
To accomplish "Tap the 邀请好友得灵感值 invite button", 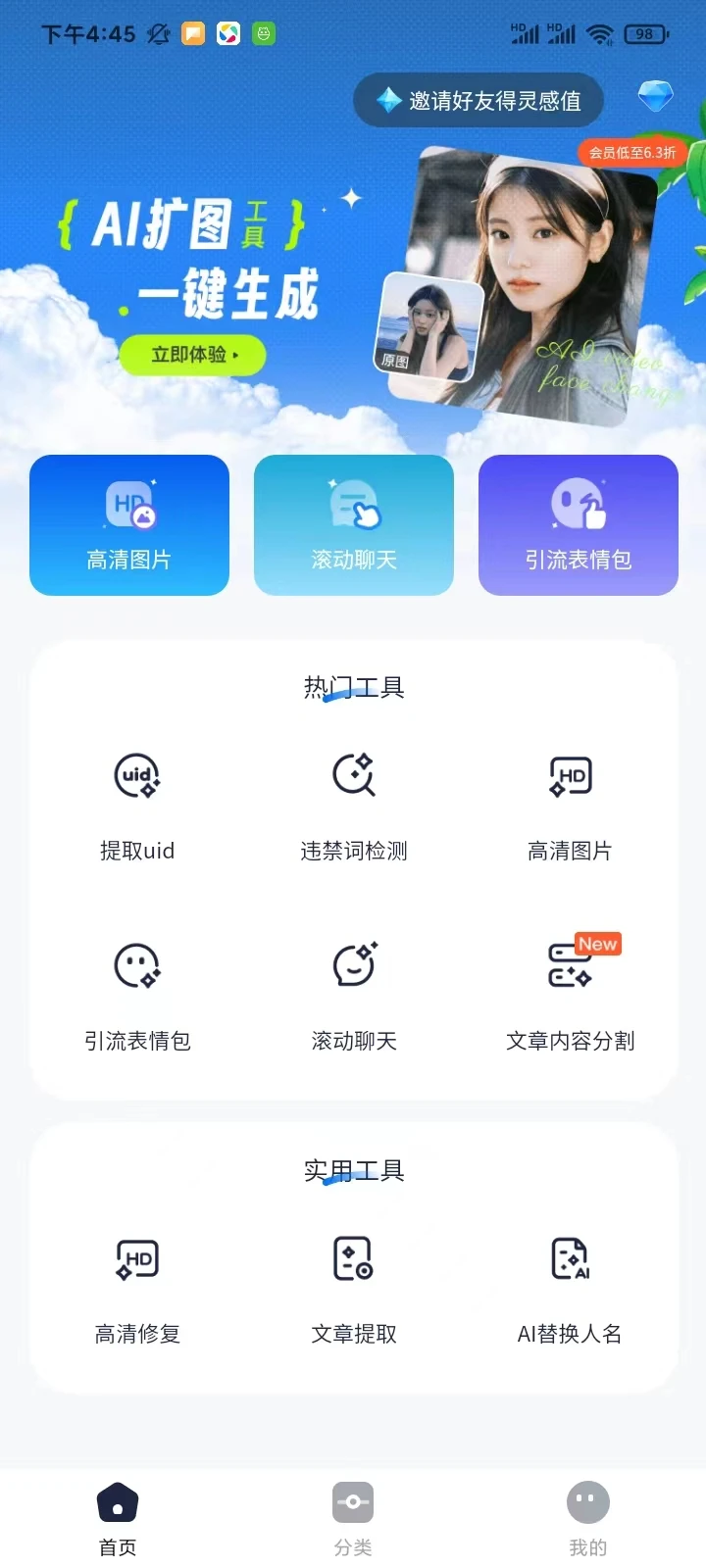I will pyautogui.click(x=479, y=100).
